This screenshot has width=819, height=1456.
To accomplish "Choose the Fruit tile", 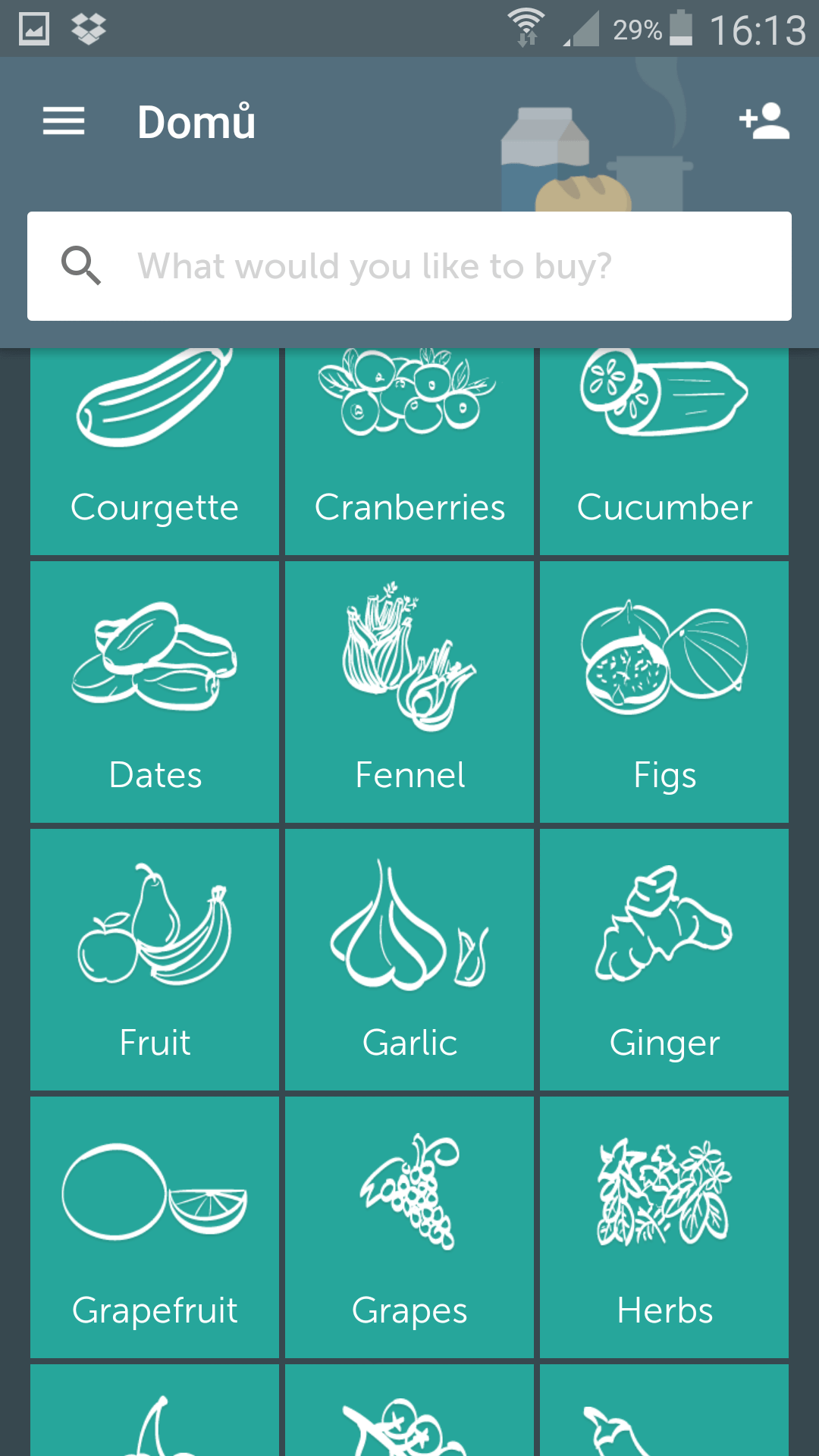I will [155, 959].
